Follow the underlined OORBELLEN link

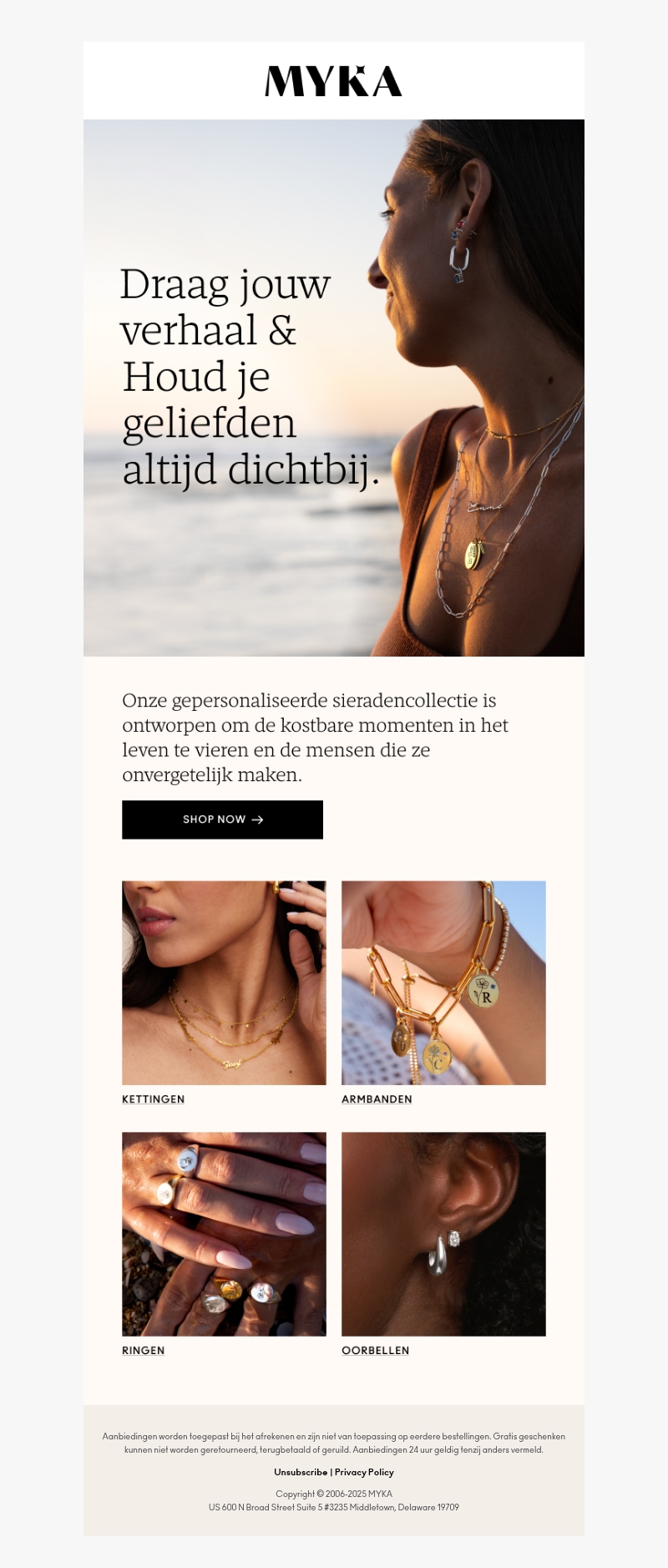[375, 1351]
